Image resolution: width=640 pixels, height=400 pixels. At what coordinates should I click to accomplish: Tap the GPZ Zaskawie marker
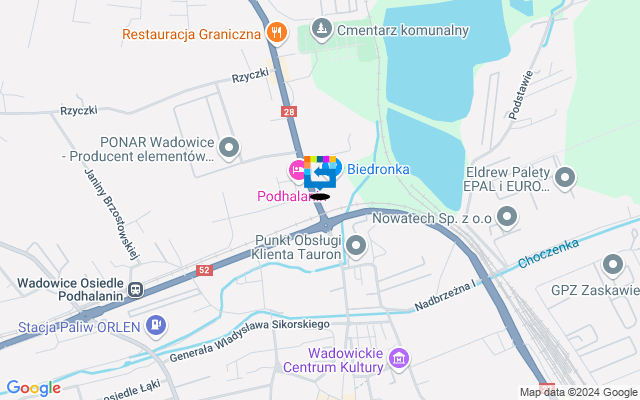click(612, 265)
